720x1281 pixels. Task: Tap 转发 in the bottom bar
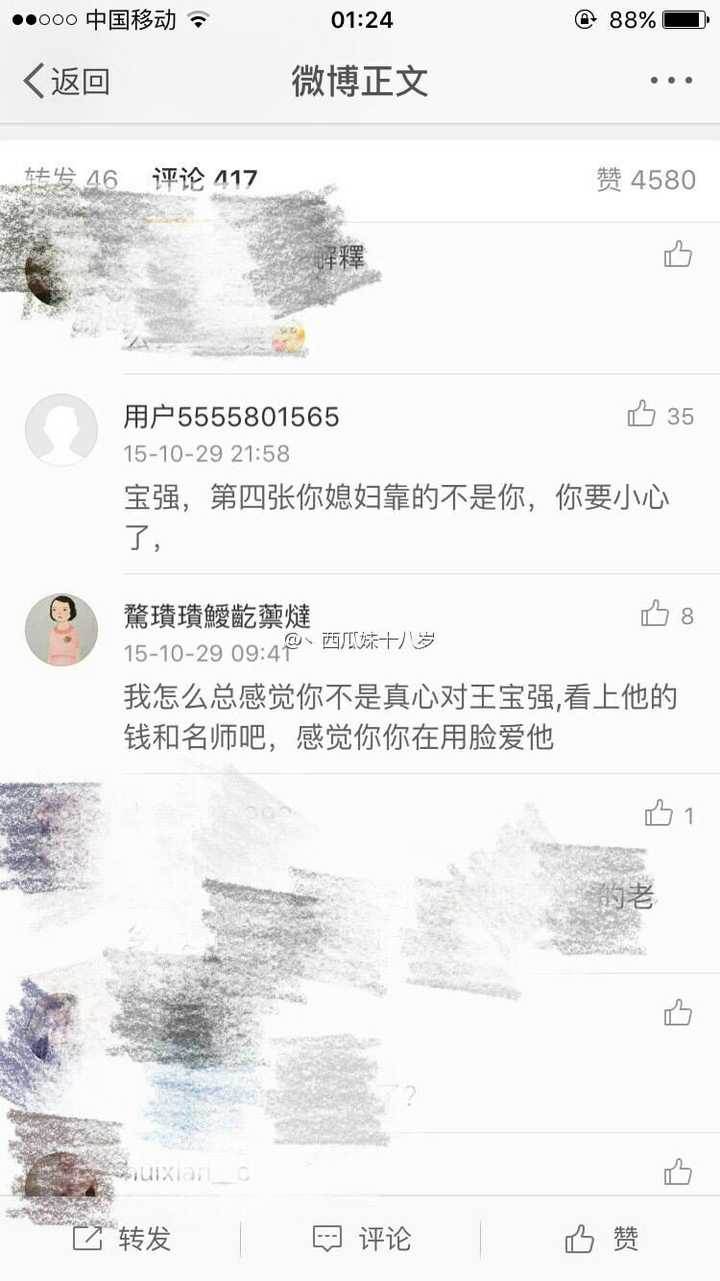[121, 1239]
